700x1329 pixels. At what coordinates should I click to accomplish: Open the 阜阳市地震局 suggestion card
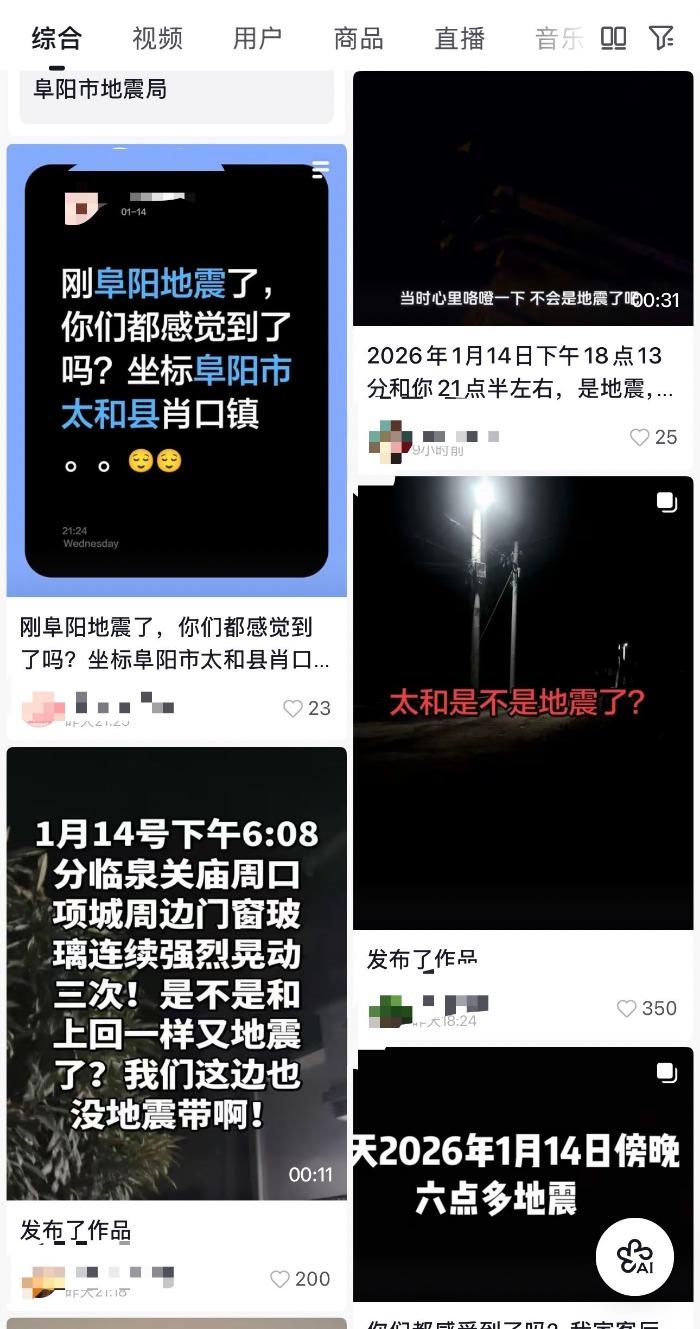click(176, 91)
